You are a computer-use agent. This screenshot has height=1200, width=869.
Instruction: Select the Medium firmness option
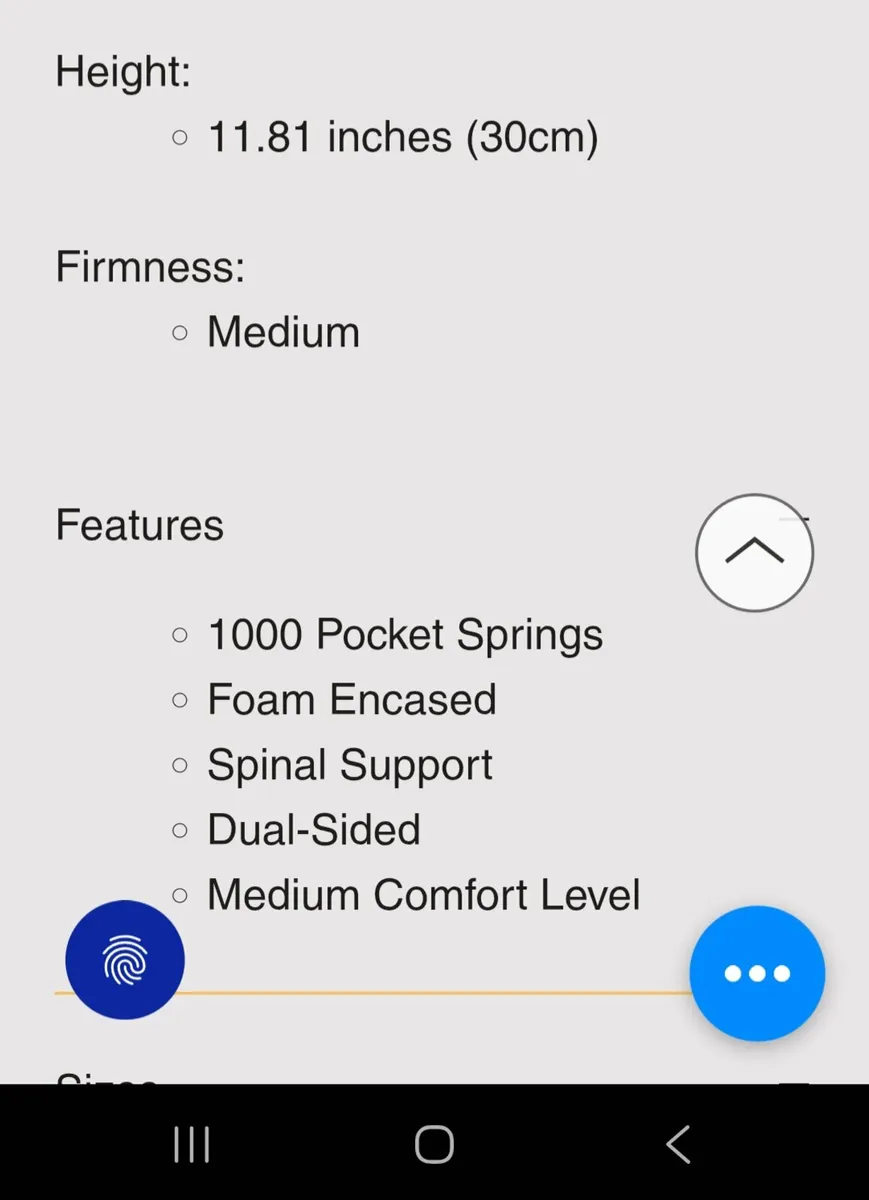point(283,331)
